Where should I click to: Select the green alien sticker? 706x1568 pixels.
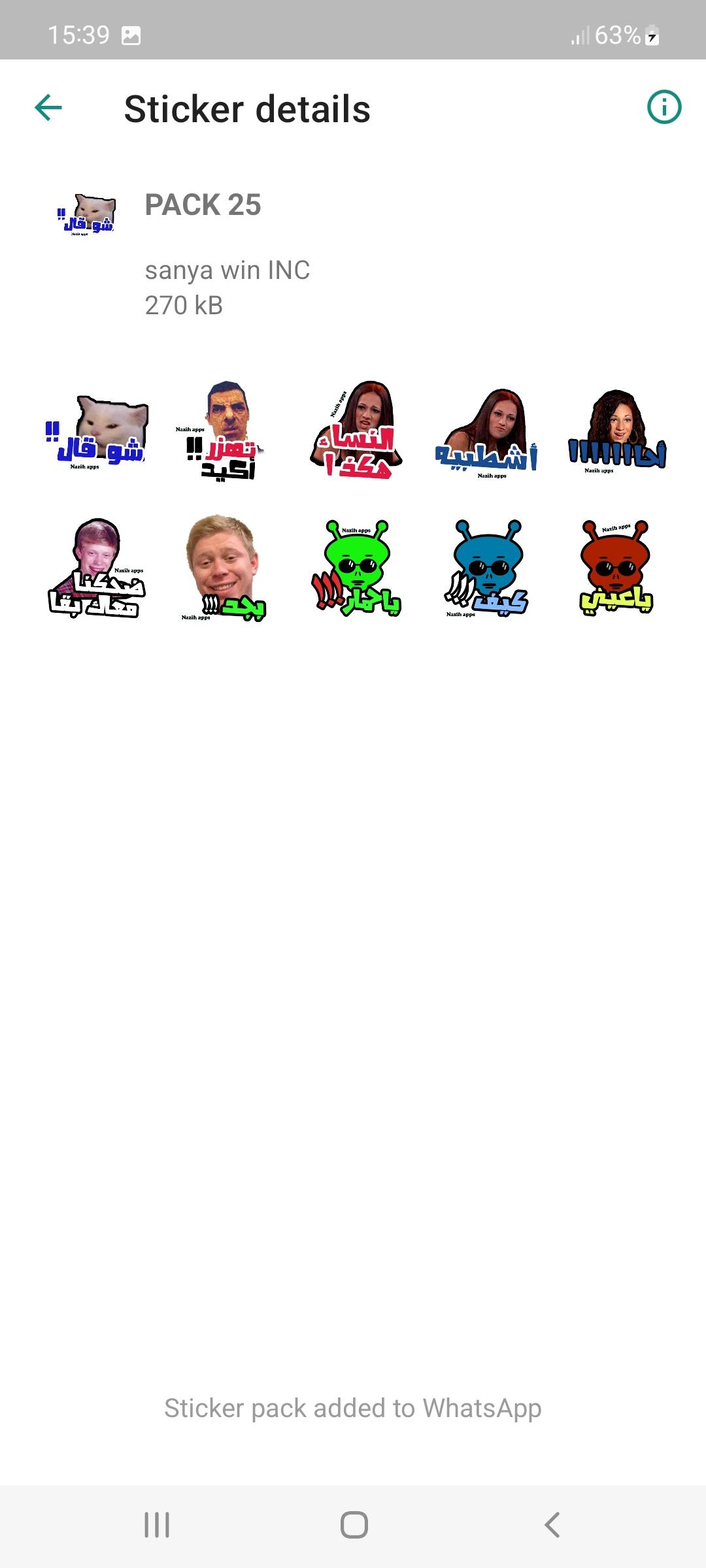tap(357, 568)
